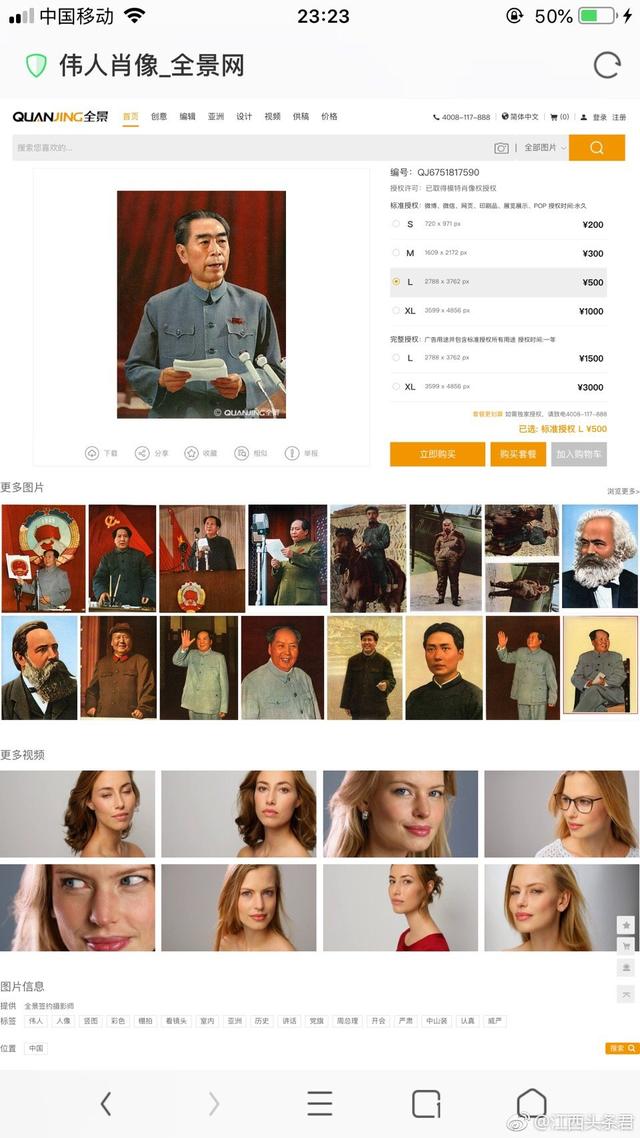640x1138 pixels.
Task: Go back using the browser back arrow
Action: click(x=106, y=1103)
